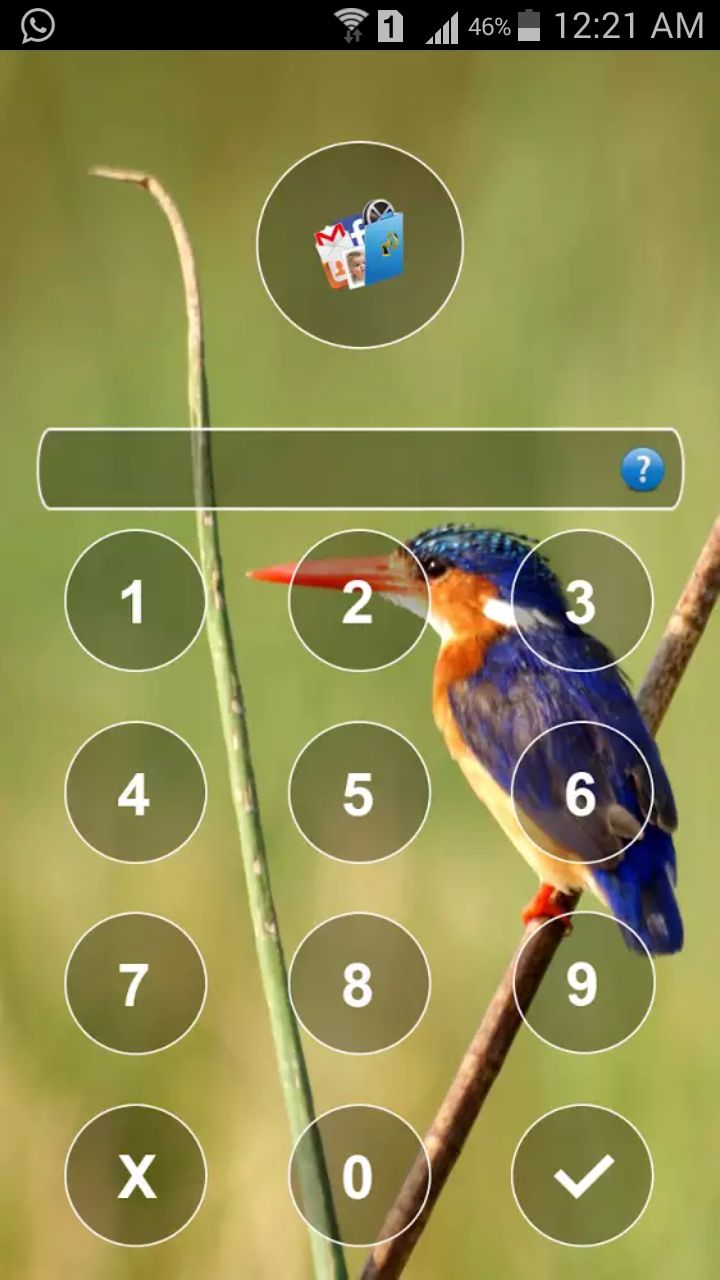Tap the digit 1 key
The height and width of the screenshot is (1280, 720).
[x=135, y=600]
